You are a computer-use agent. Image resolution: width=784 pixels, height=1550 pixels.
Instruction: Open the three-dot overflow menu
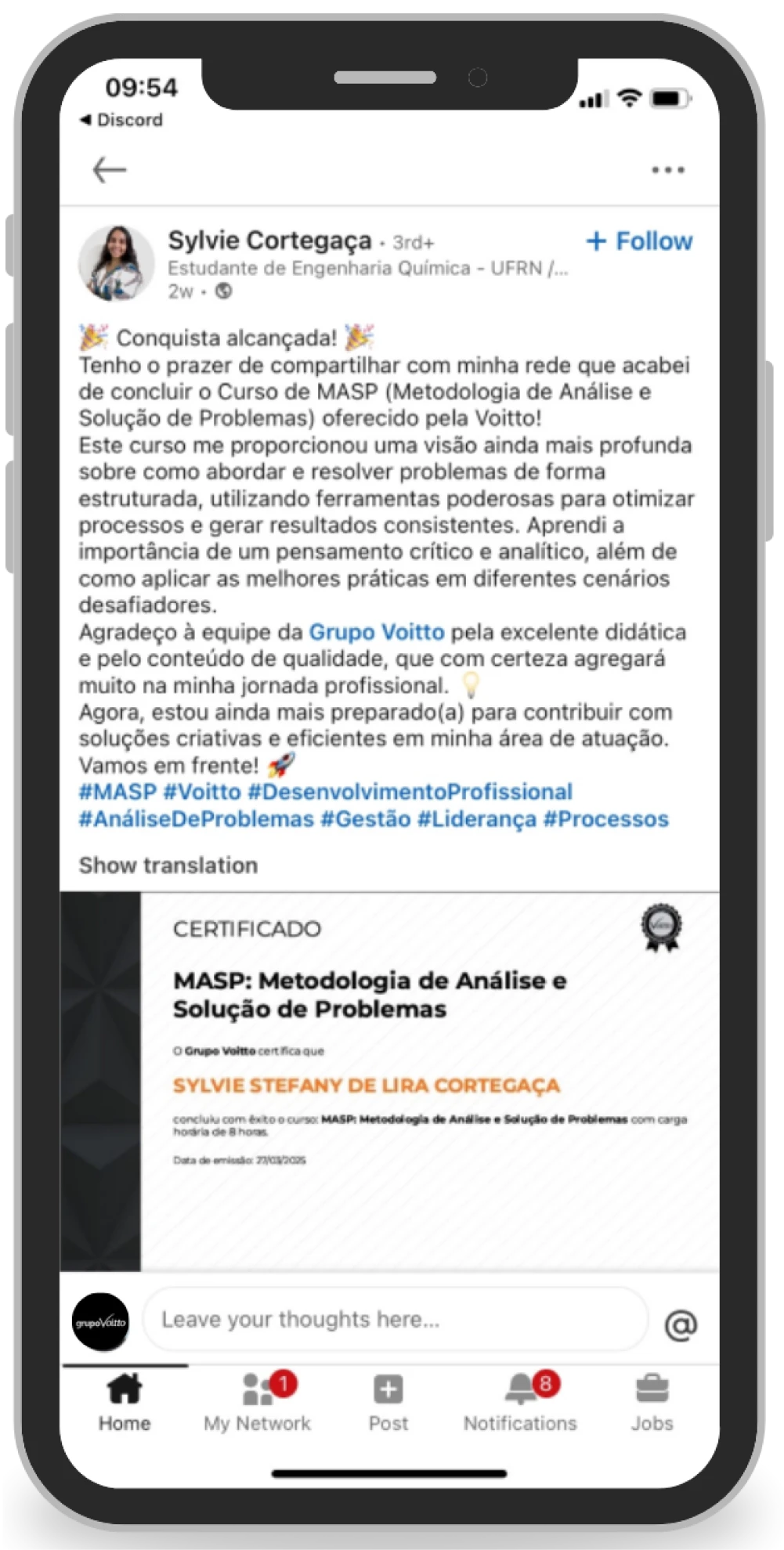(x=667, y=170)
